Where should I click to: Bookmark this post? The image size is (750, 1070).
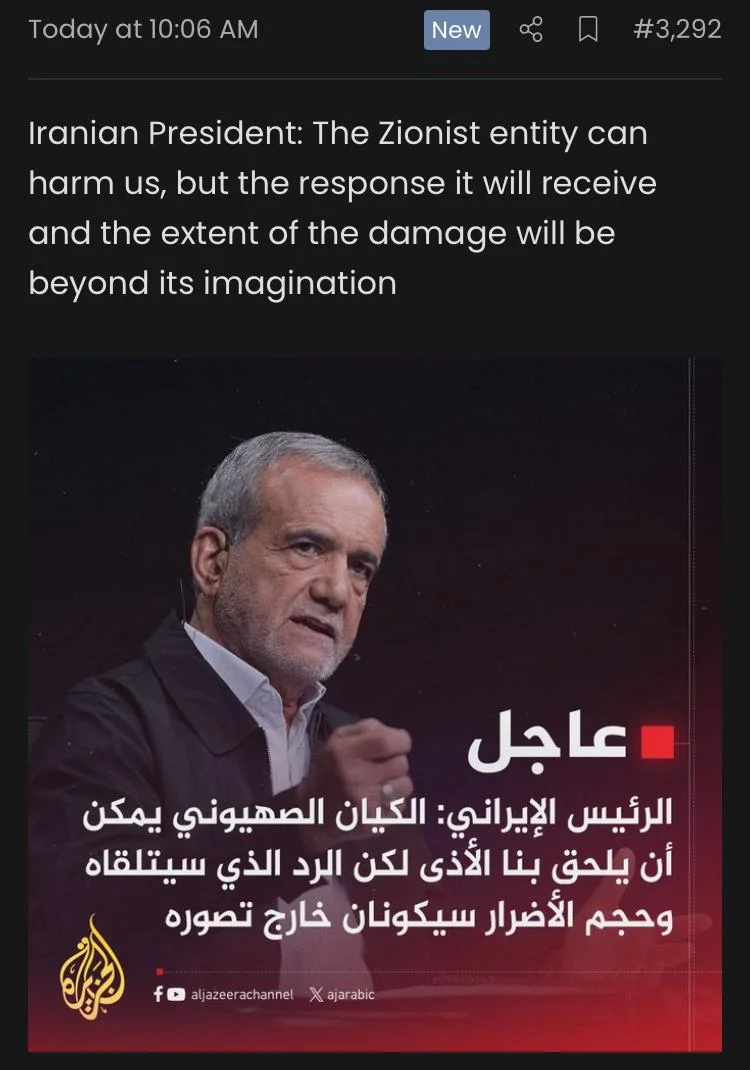click(588, 30)
